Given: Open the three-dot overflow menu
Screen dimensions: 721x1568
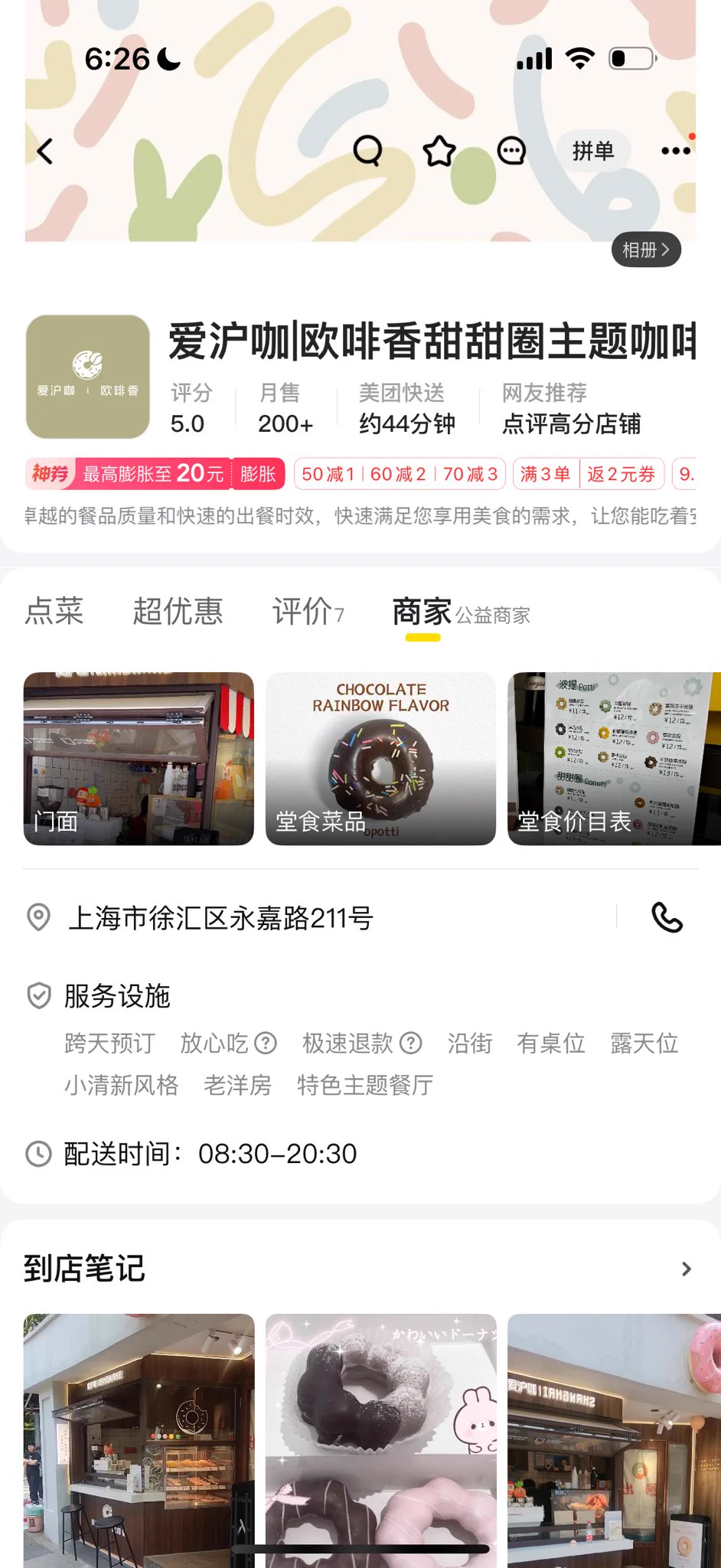Looking at the screenshot, I should coord(676,151).
